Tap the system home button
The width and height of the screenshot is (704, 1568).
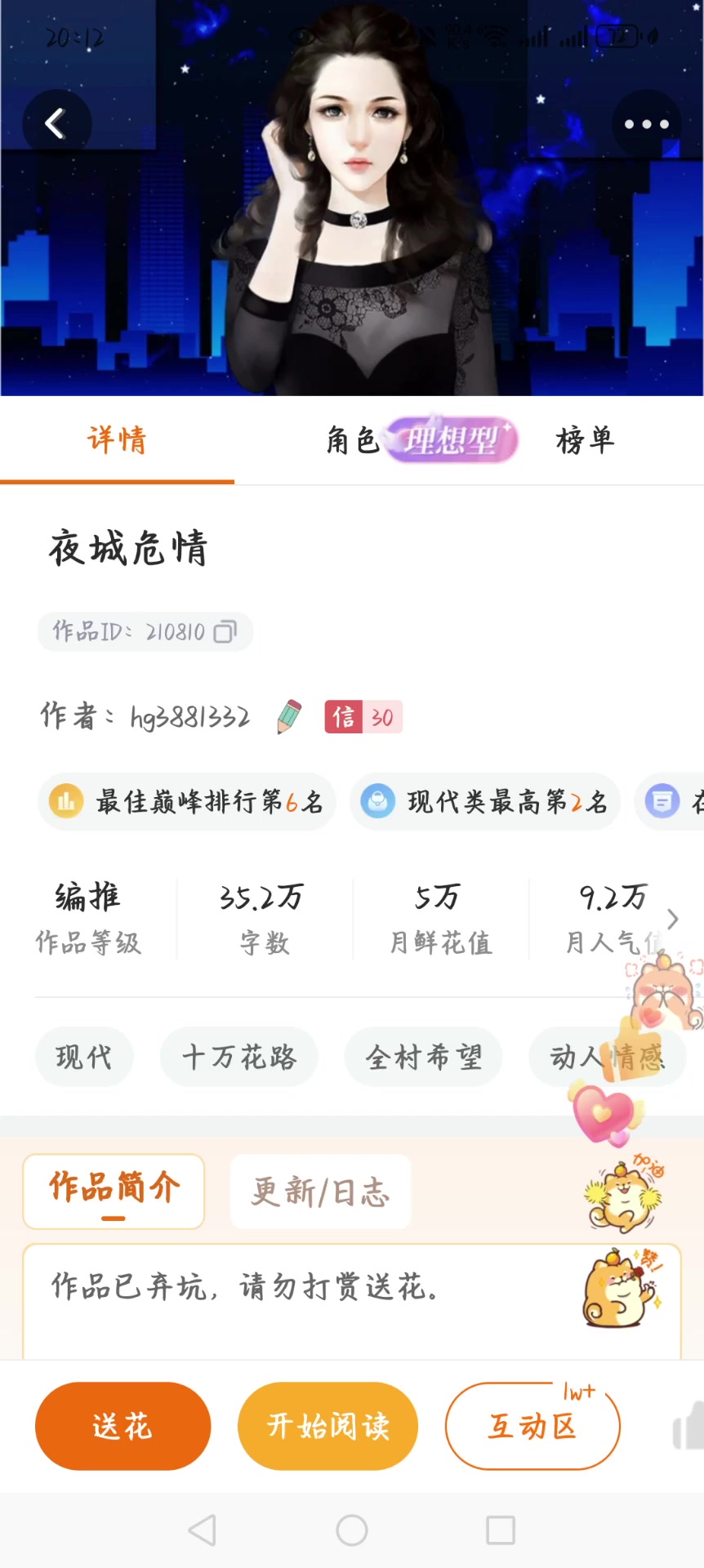[x=352, y=1530]
